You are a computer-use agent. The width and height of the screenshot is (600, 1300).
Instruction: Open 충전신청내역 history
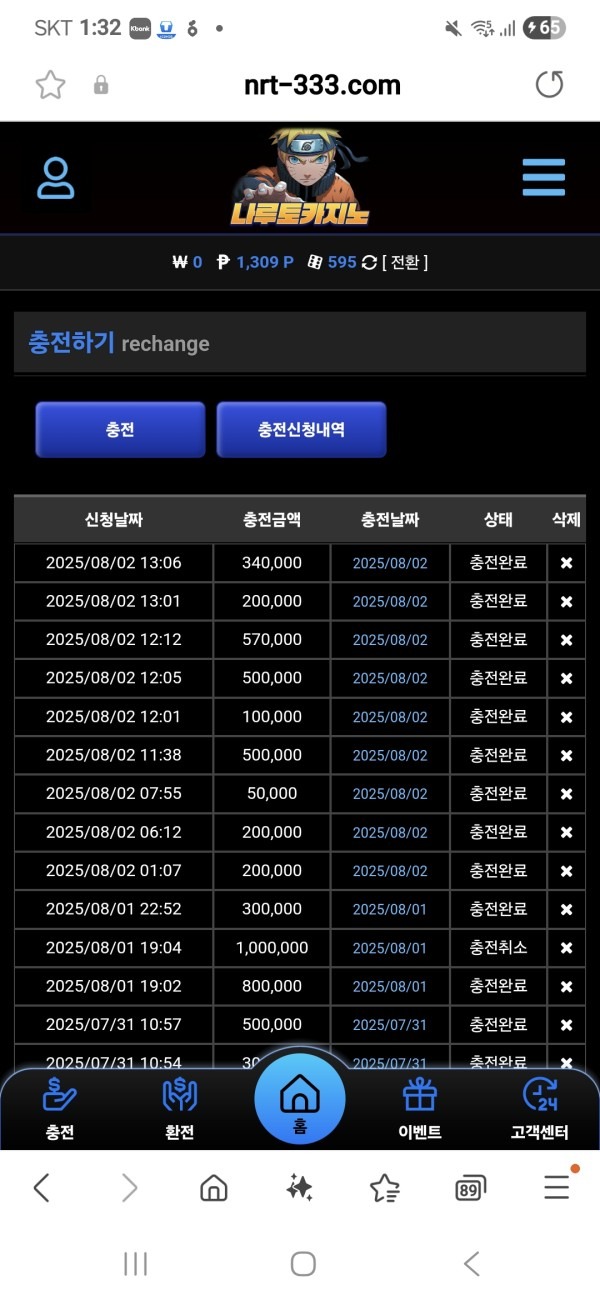(x=301, y=430)
